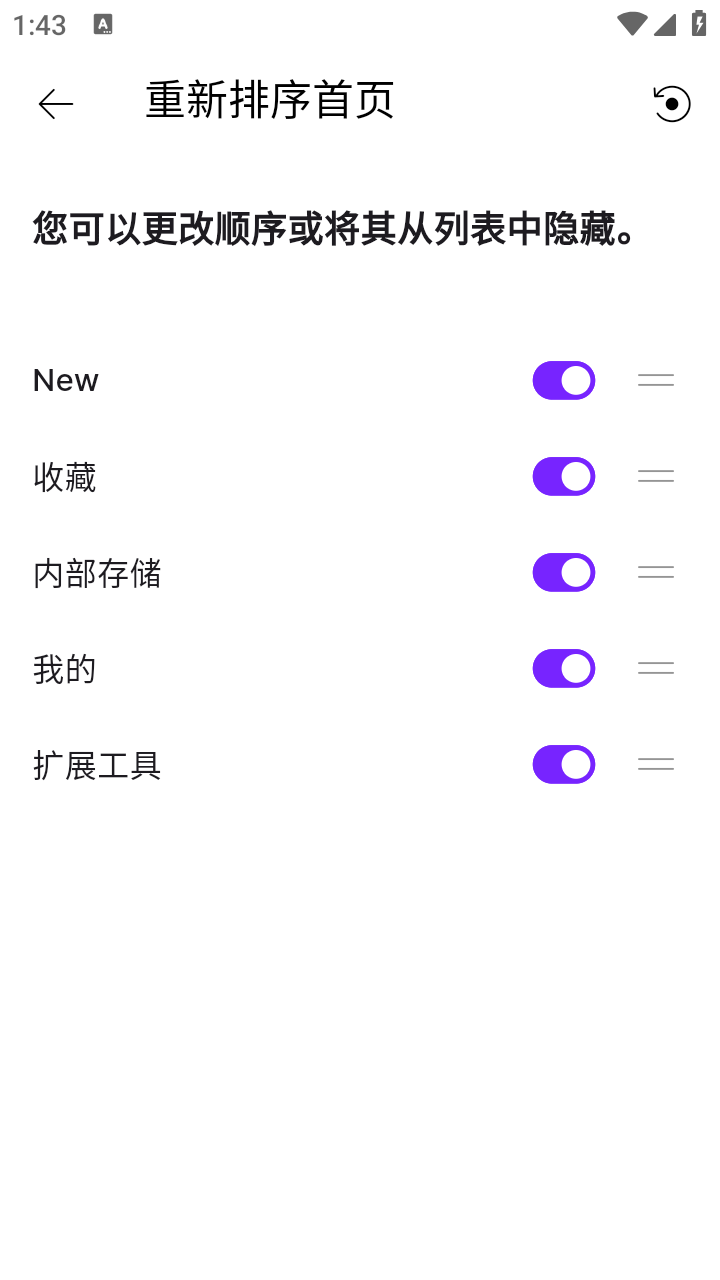Viewport: 720px width, 1280px height.
Task: Select the New row label
Action: [65, 380]
